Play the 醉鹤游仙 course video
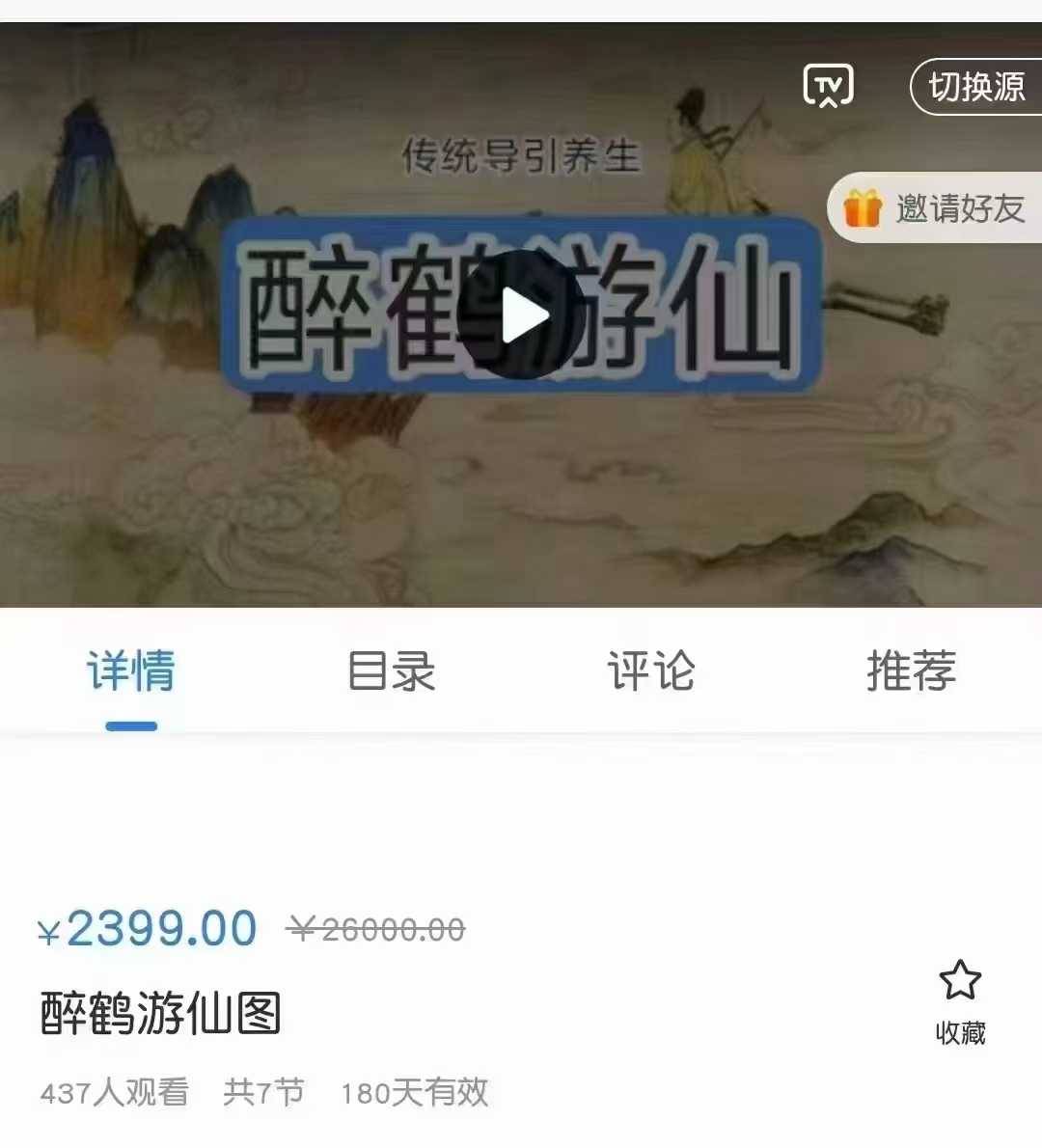 [521, 314]
